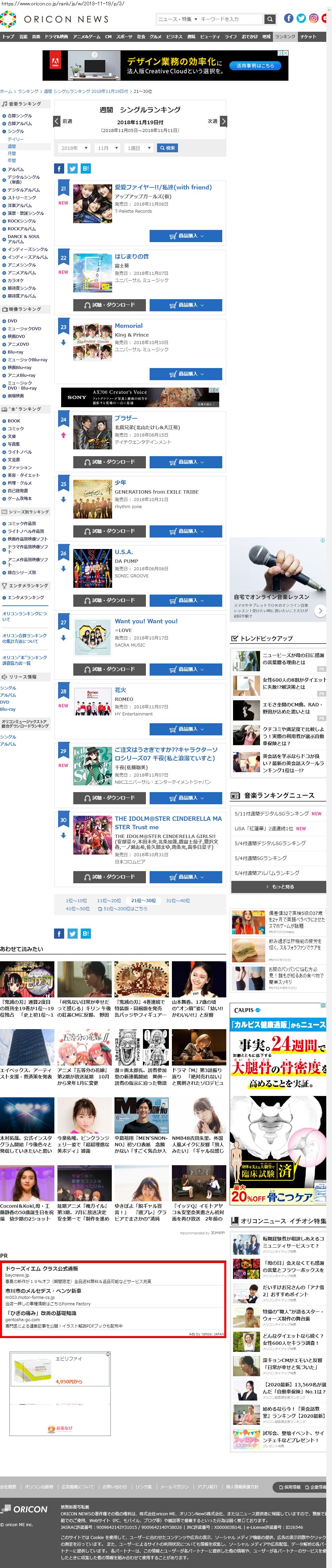The height and width of the screenshot is (1568, 332).
Task: Open the 月間 ranking in the sidebar
Action: coord(12,153)
